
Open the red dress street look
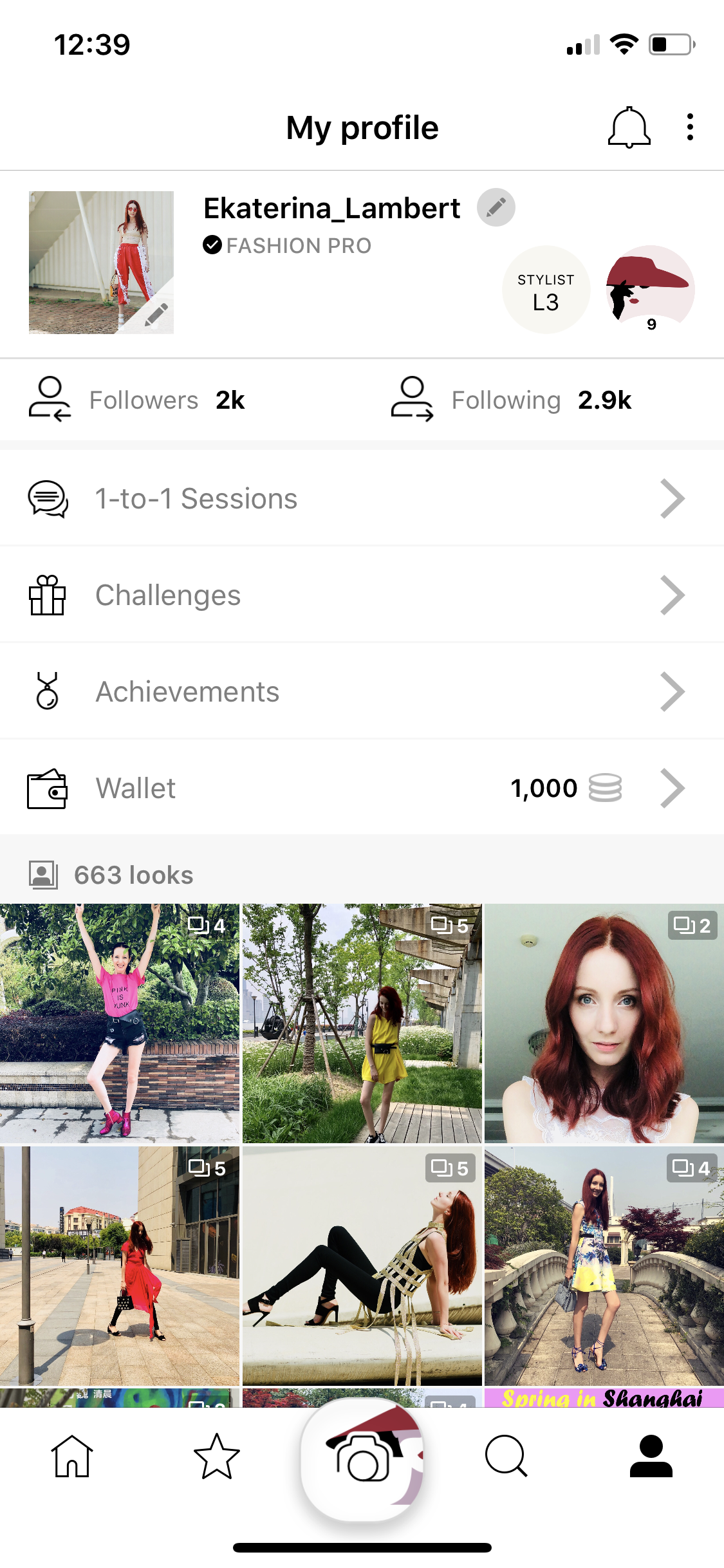120,1265
